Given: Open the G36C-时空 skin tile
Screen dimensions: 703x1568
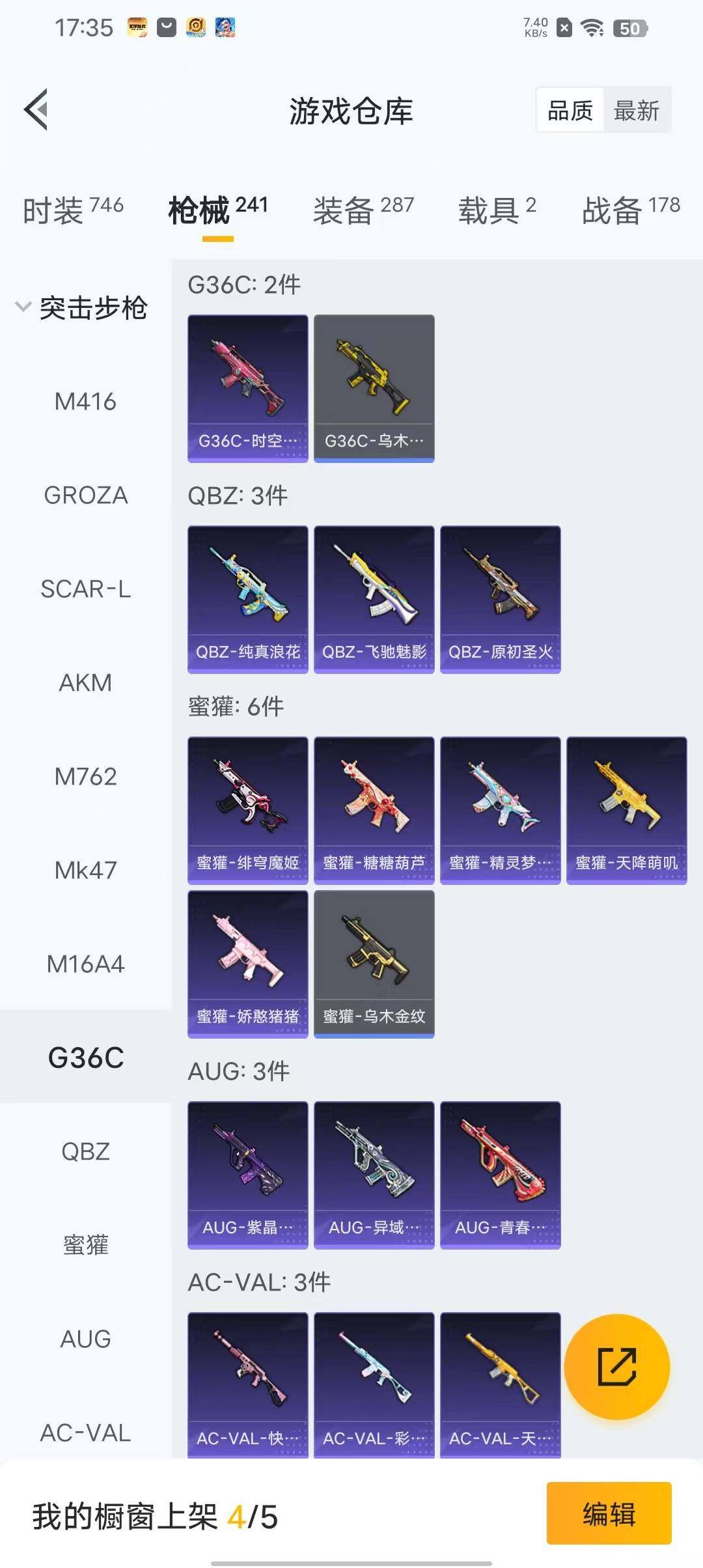Looking at the screenshot, I should coord(247,388).
